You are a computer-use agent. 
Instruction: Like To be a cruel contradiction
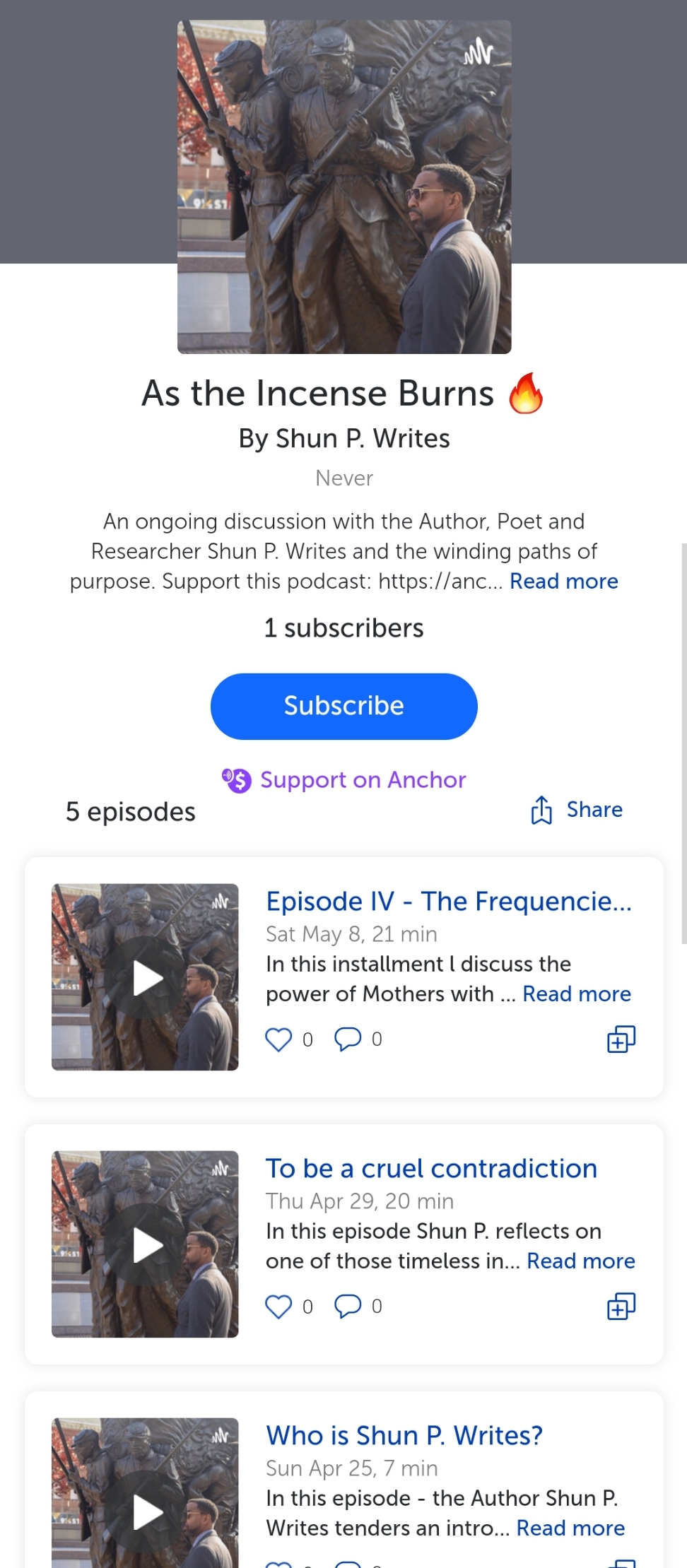tap(278, 1307)
